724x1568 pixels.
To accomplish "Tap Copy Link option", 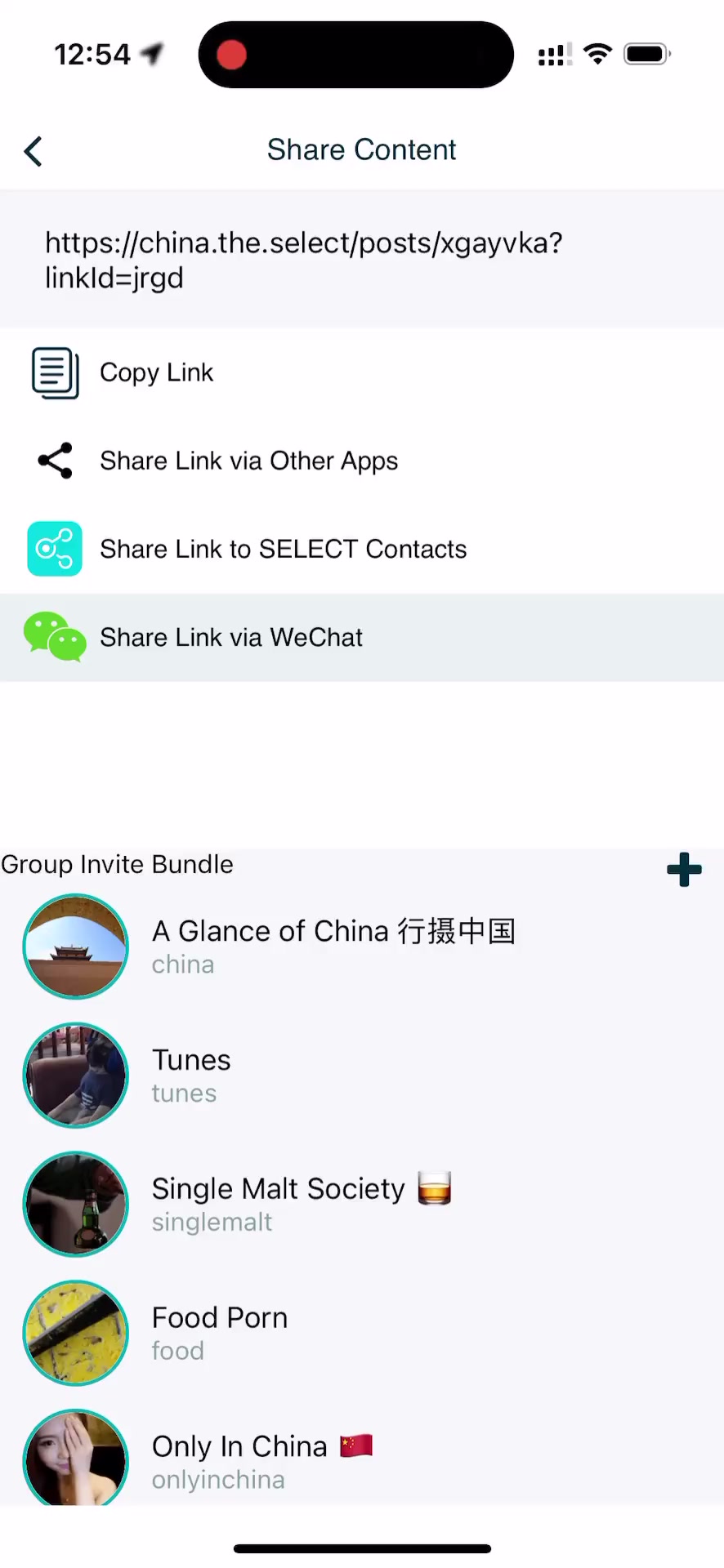I will coord(155,373).
